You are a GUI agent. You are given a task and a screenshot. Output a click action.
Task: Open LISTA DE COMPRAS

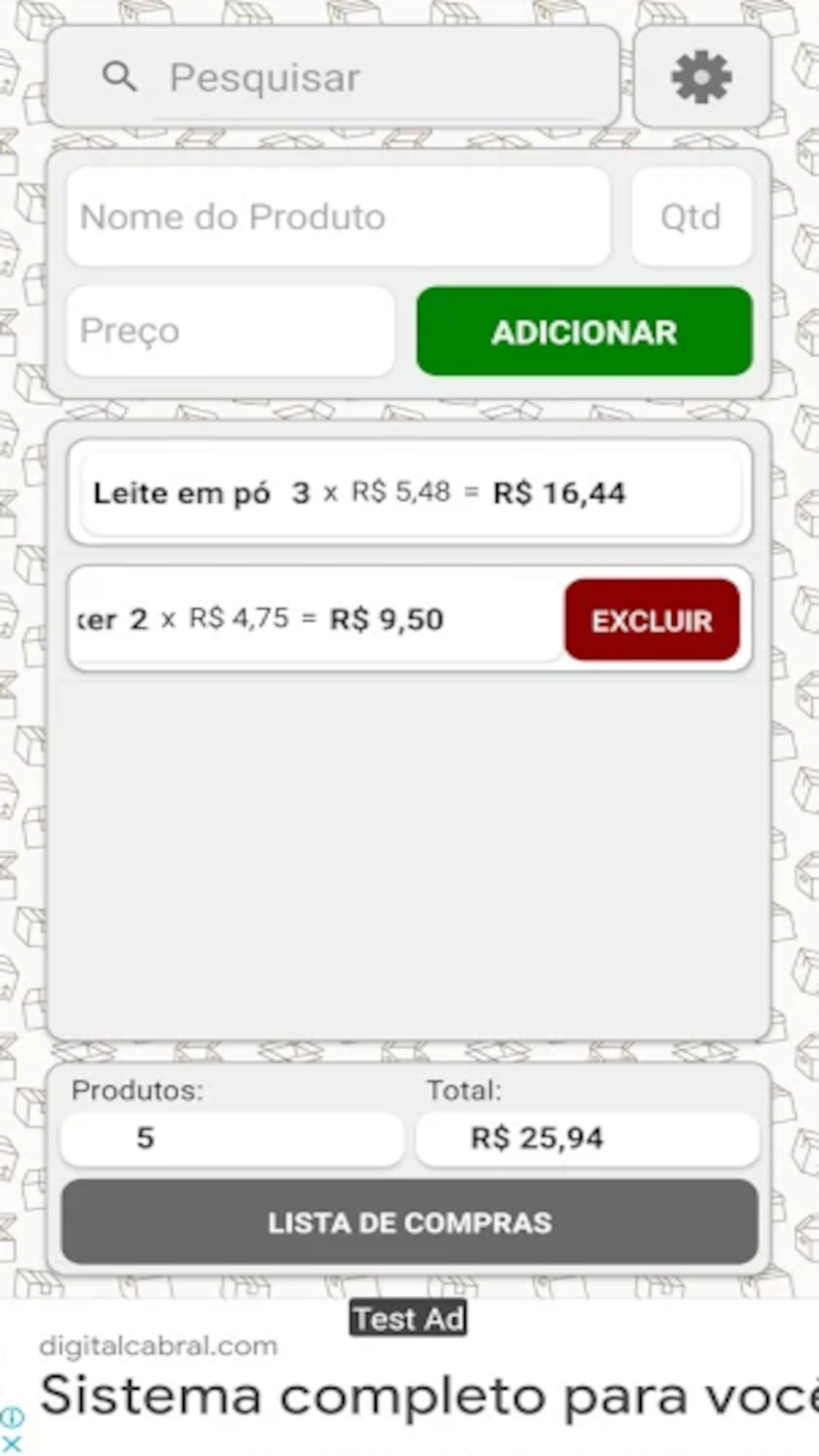[x=409, y=1222]
